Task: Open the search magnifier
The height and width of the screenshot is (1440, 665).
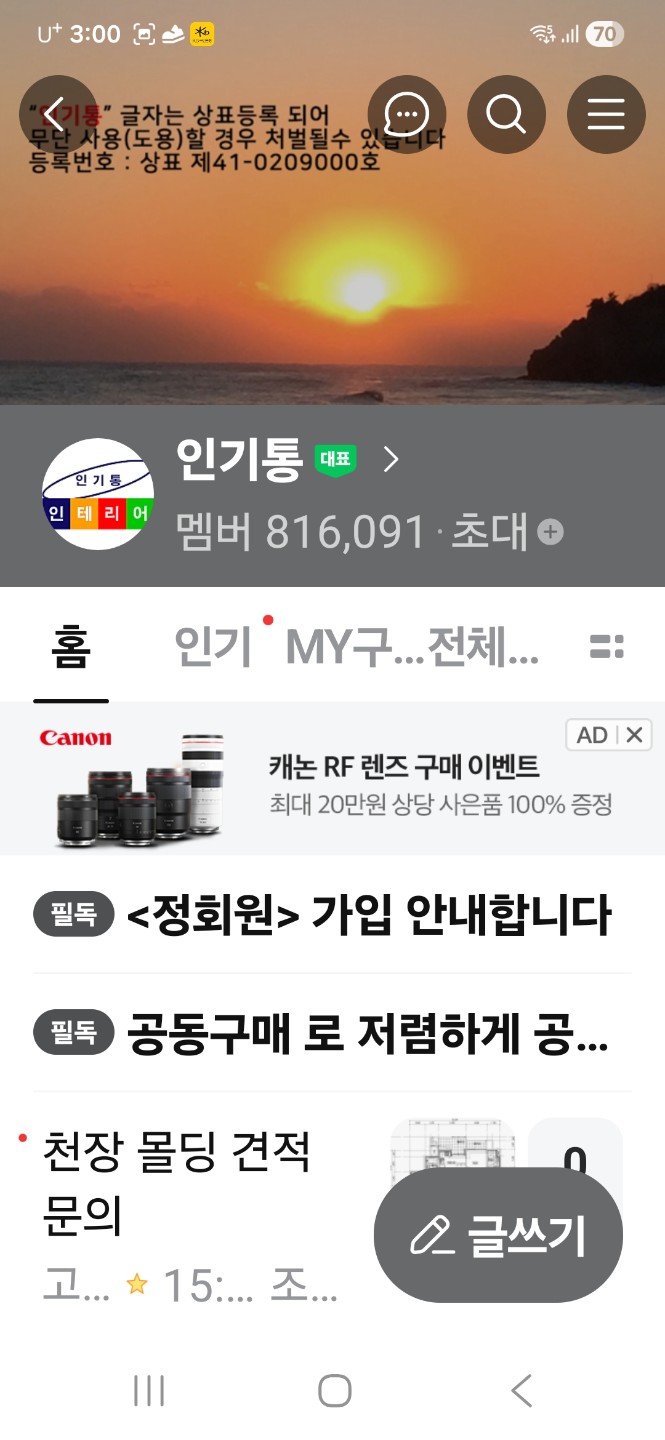Action: pyautogui.click(x=506, y=115)
